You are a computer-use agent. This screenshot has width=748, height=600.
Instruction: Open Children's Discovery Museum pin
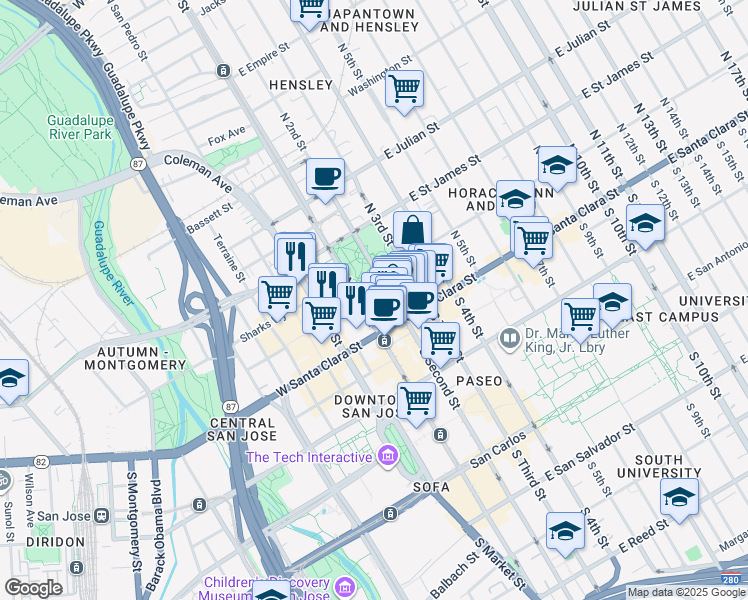click(x=345, y=587)
